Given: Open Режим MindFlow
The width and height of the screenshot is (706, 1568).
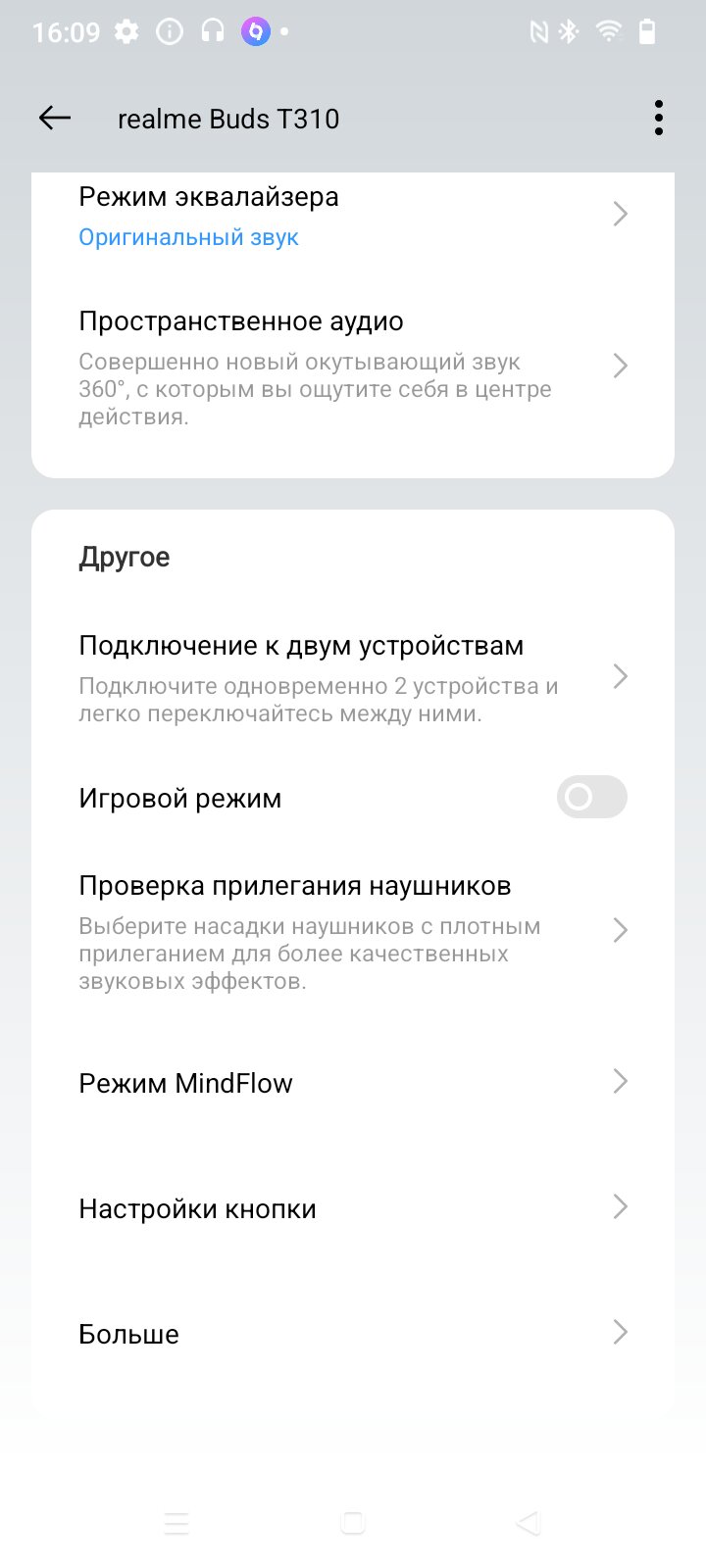Looking at the screenshot, I should coord(353,1082).
